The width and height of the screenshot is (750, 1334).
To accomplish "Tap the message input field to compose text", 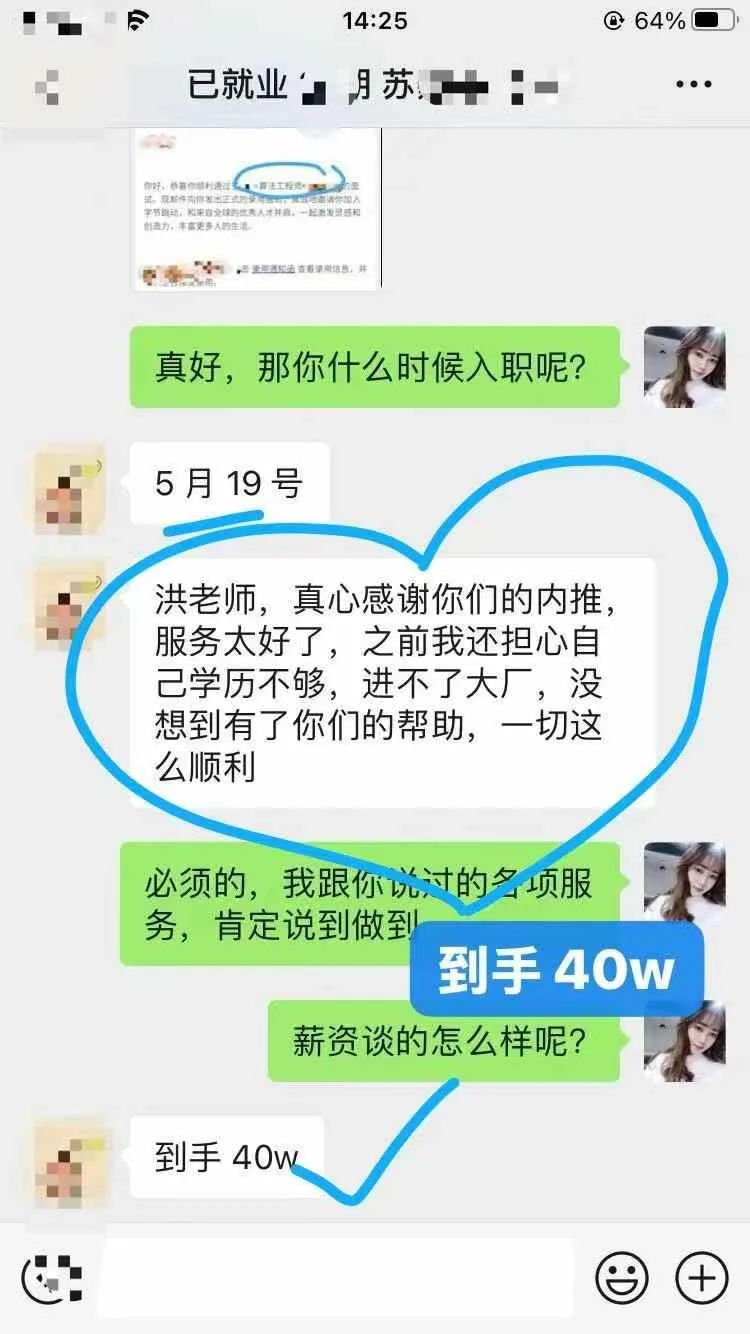I will 330,1275.
